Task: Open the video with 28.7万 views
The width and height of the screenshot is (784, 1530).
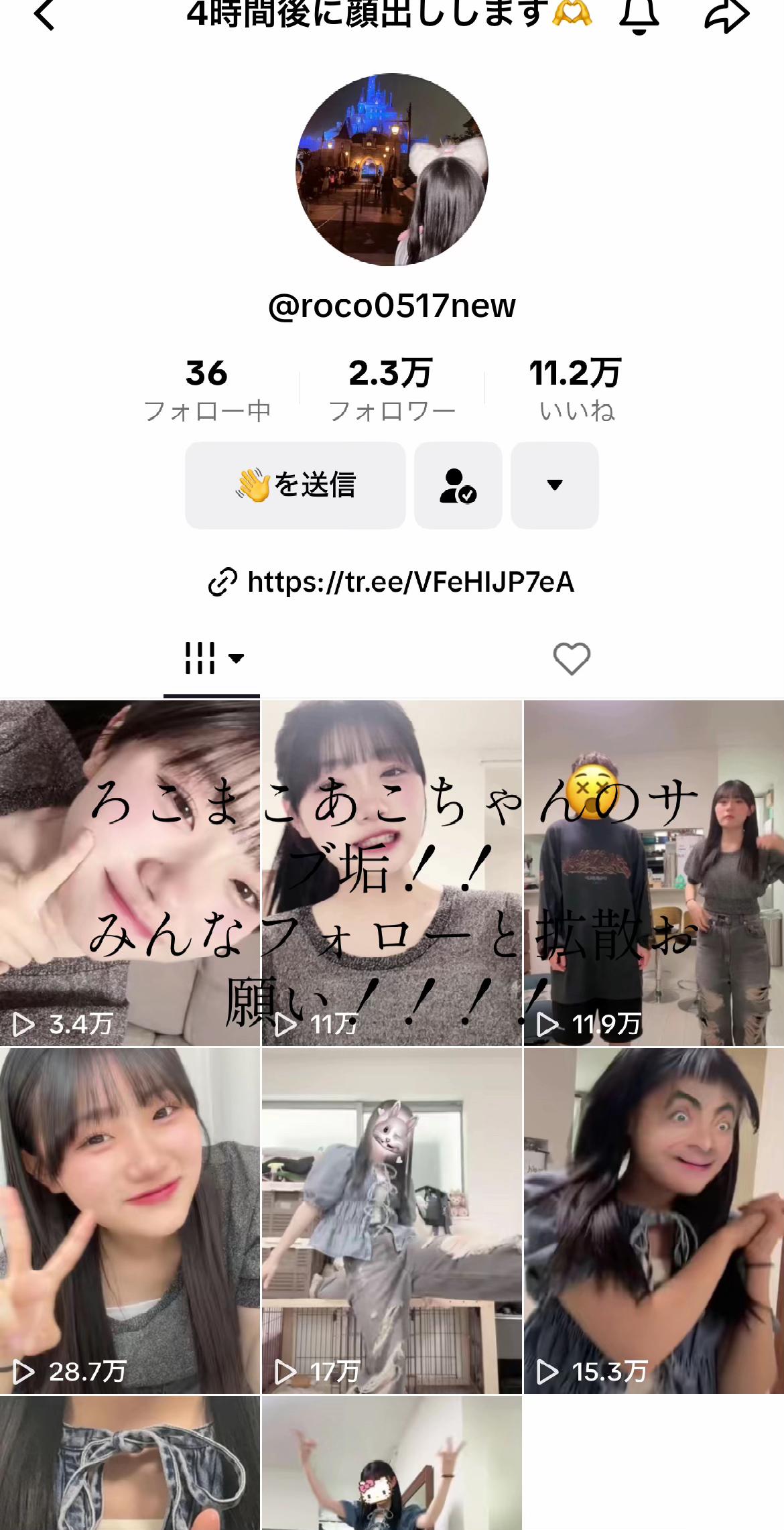Action: point(129,1221)
